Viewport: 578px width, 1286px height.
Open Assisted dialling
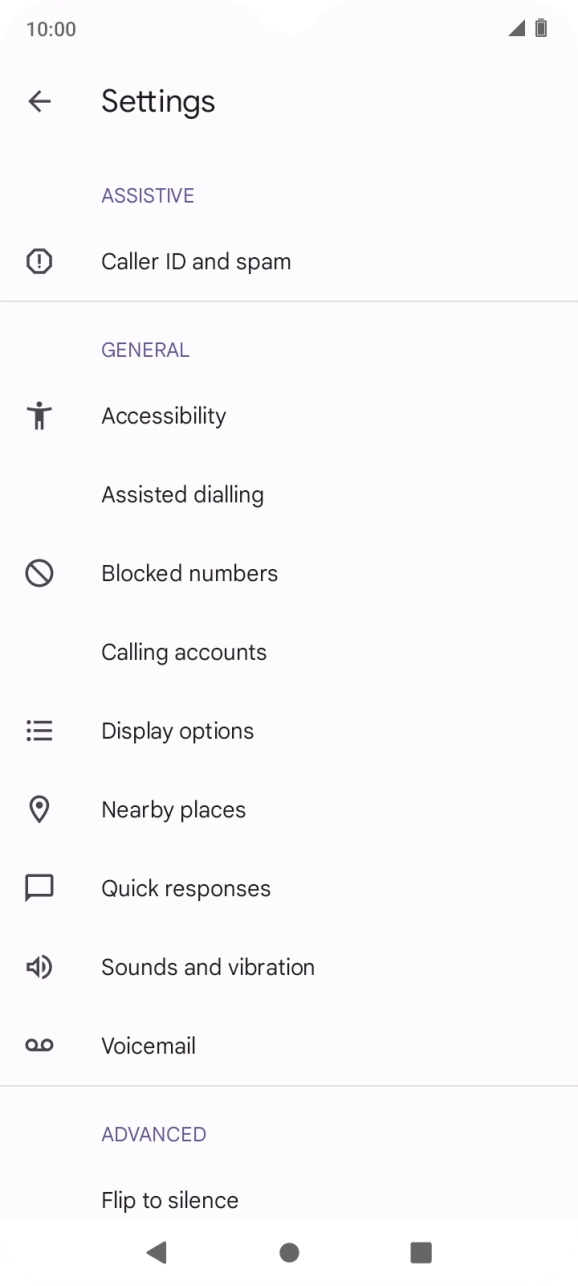coord(289,495)
